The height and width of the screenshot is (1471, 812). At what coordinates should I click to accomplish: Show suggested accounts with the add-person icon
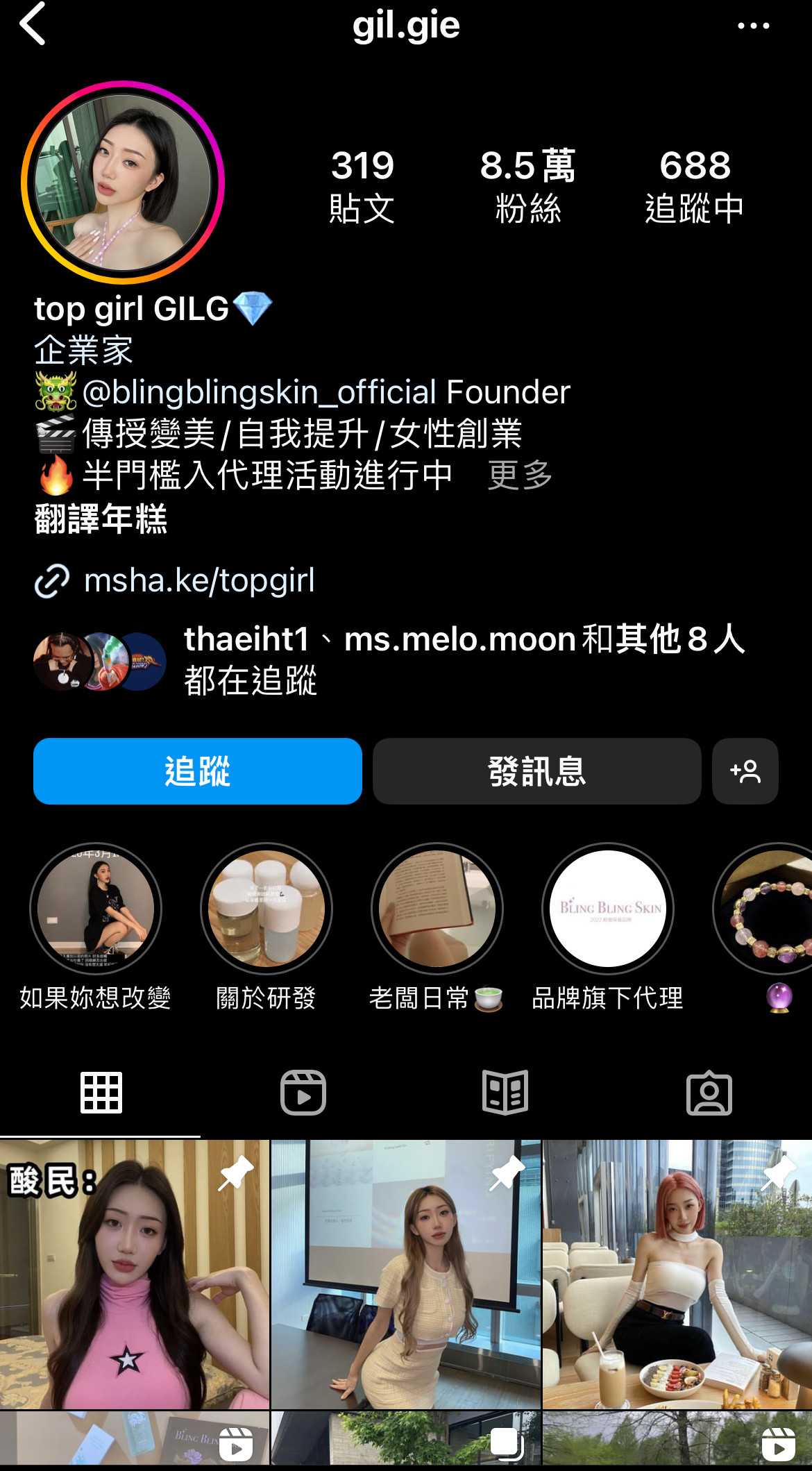pos(745,771)
